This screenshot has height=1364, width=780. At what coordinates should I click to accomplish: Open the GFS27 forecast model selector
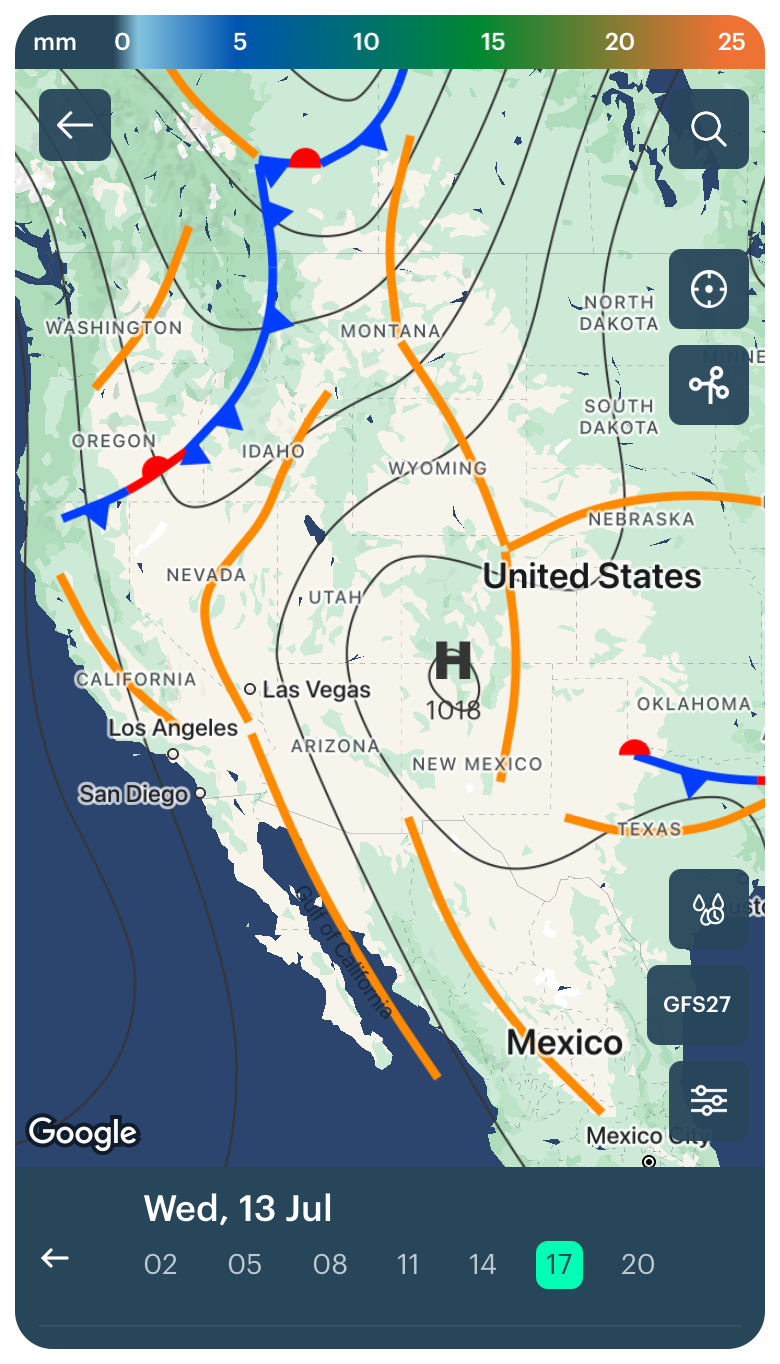pos(697,1004)
